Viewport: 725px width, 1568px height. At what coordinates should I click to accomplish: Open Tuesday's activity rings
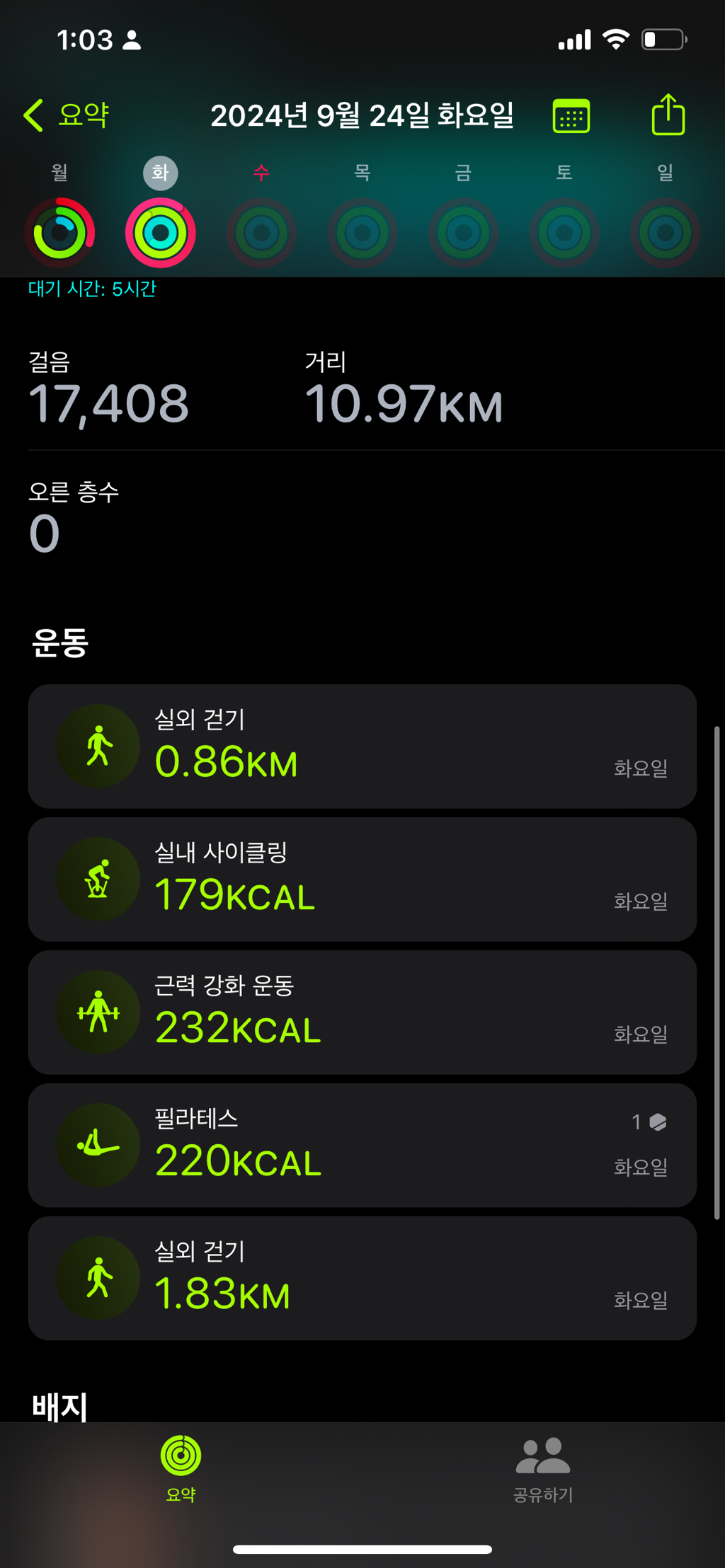point(161,232)
